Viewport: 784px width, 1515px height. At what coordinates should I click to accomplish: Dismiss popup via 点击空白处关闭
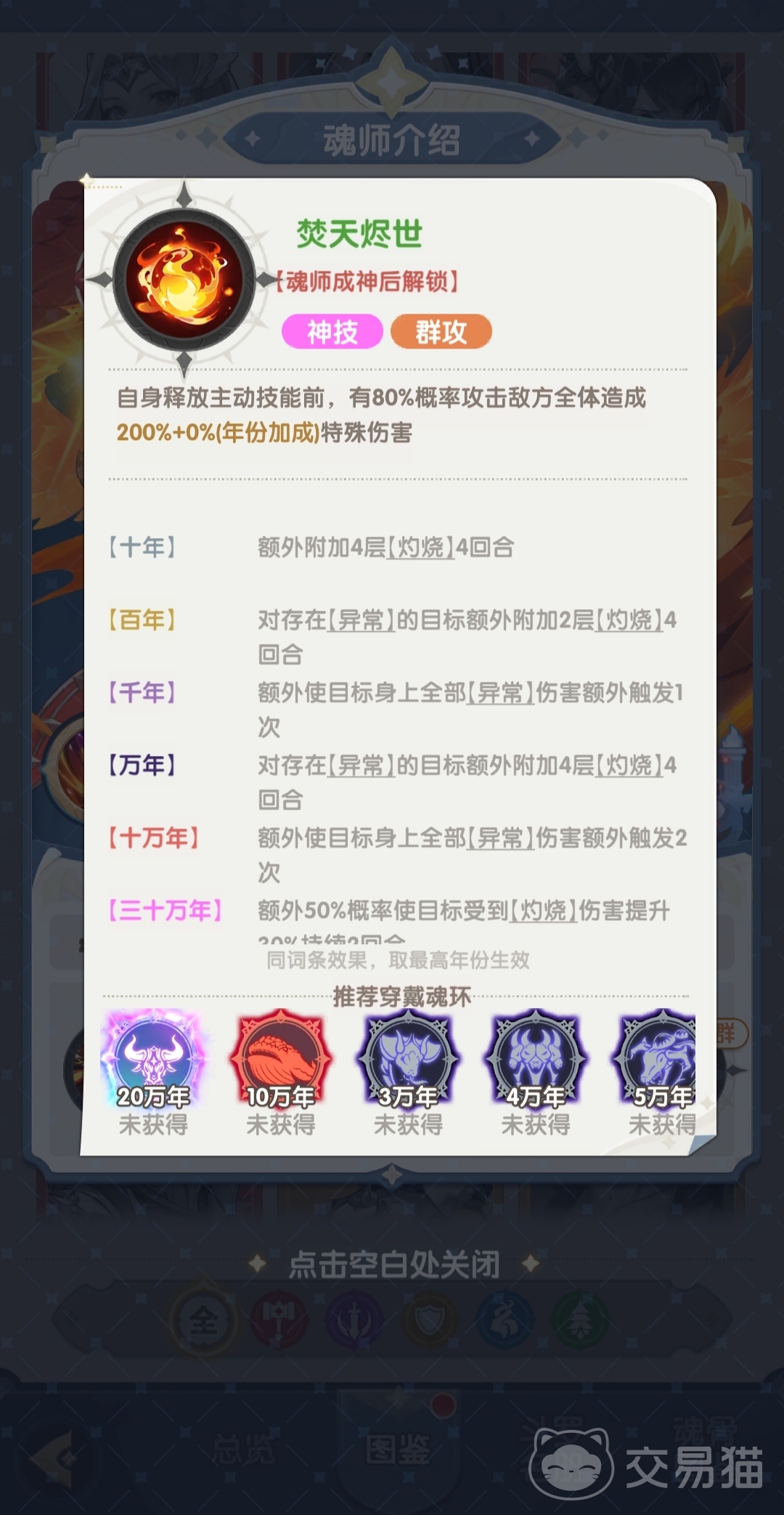393,1264
